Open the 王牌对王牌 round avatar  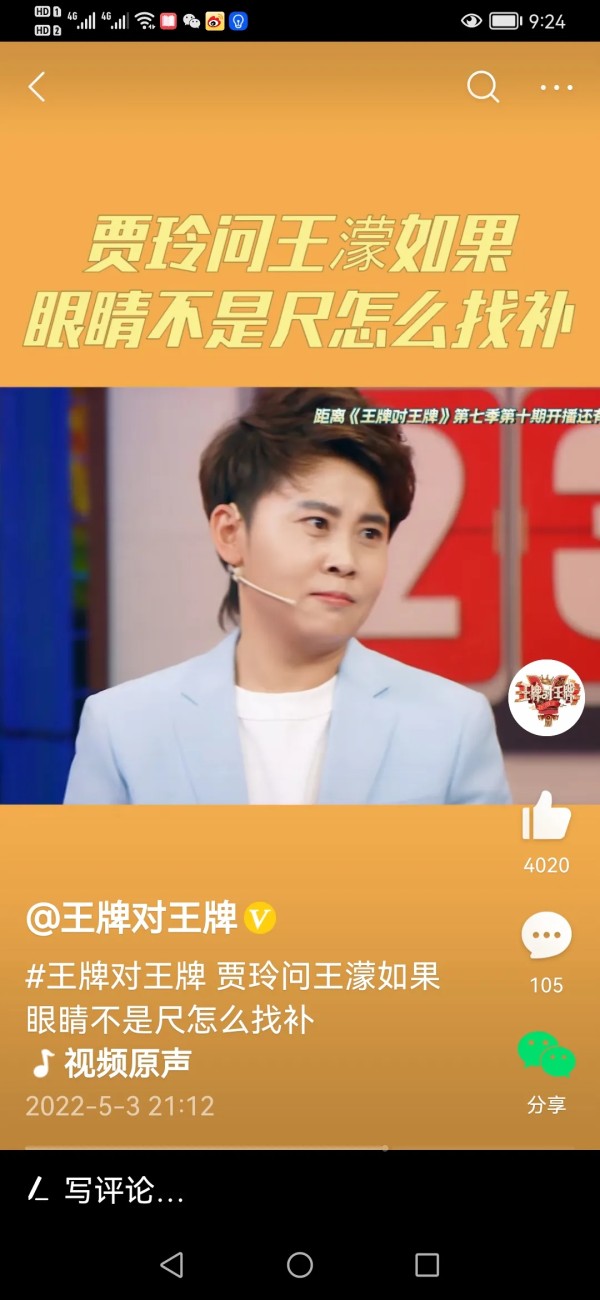(546, 697)
